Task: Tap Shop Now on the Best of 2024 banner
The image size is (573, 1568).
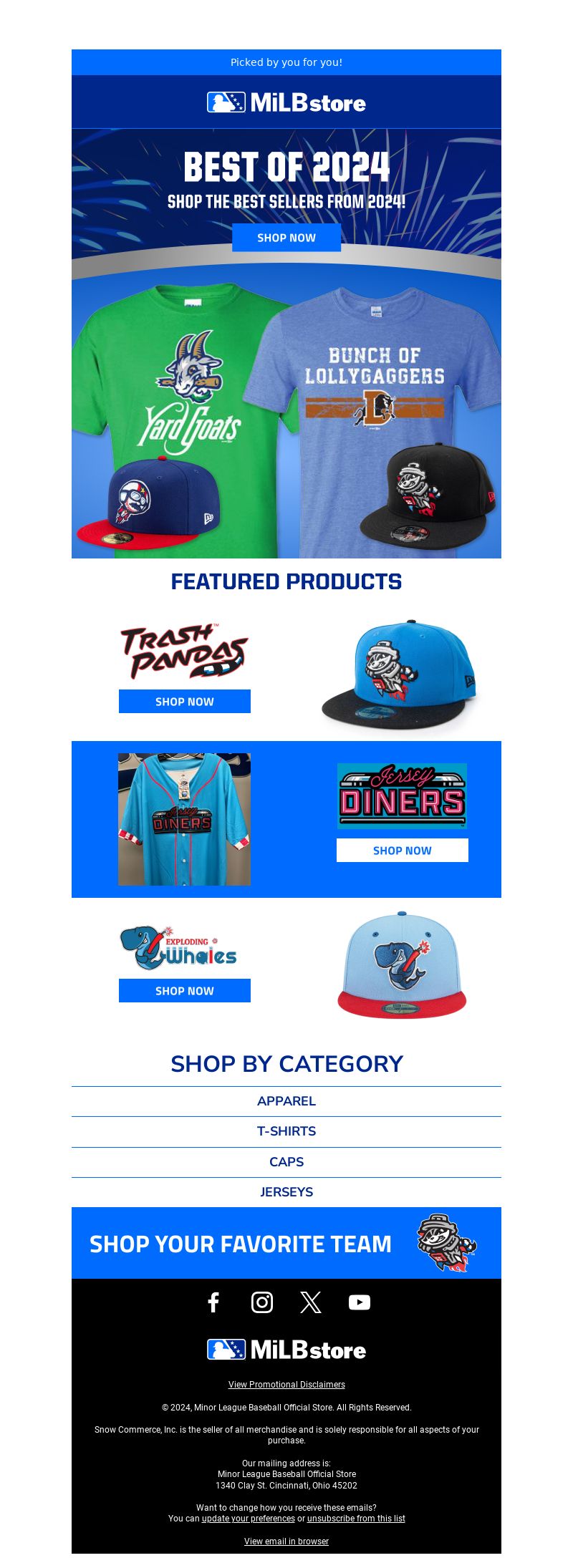Action: (x=286, y=238)
